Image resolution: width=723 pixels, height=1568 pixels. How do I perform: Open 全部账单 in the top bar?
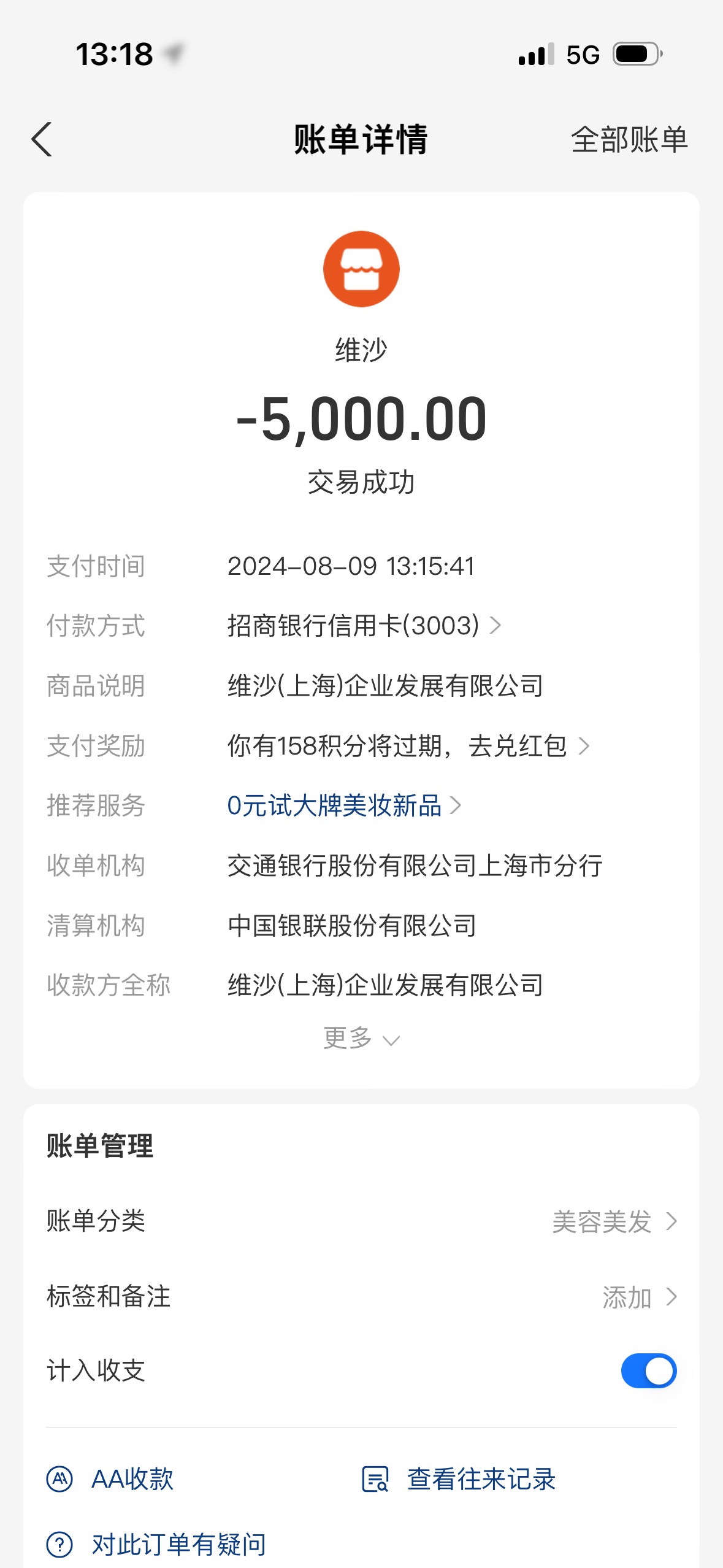coord(629,140)
